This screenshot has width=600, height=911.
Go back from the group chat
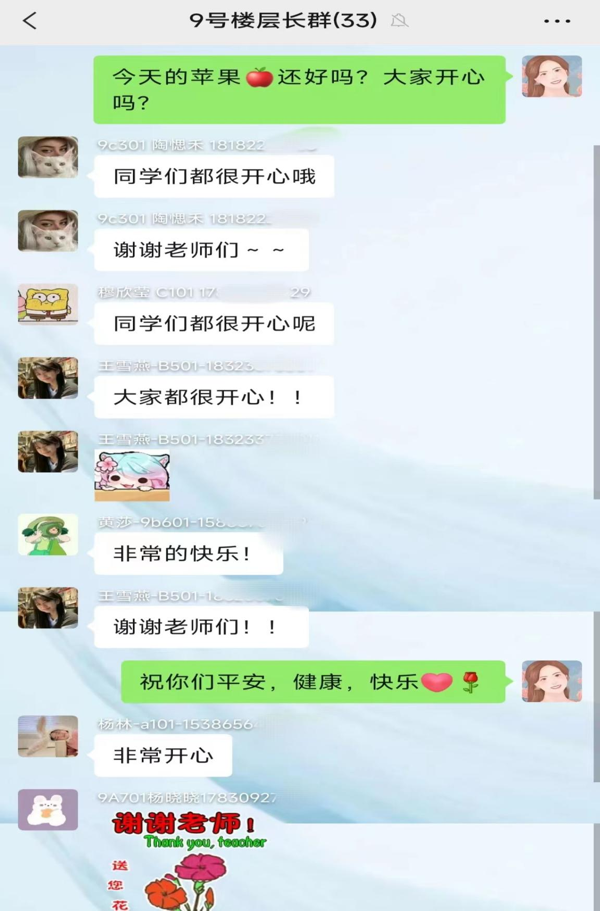[x=30, y=21]
